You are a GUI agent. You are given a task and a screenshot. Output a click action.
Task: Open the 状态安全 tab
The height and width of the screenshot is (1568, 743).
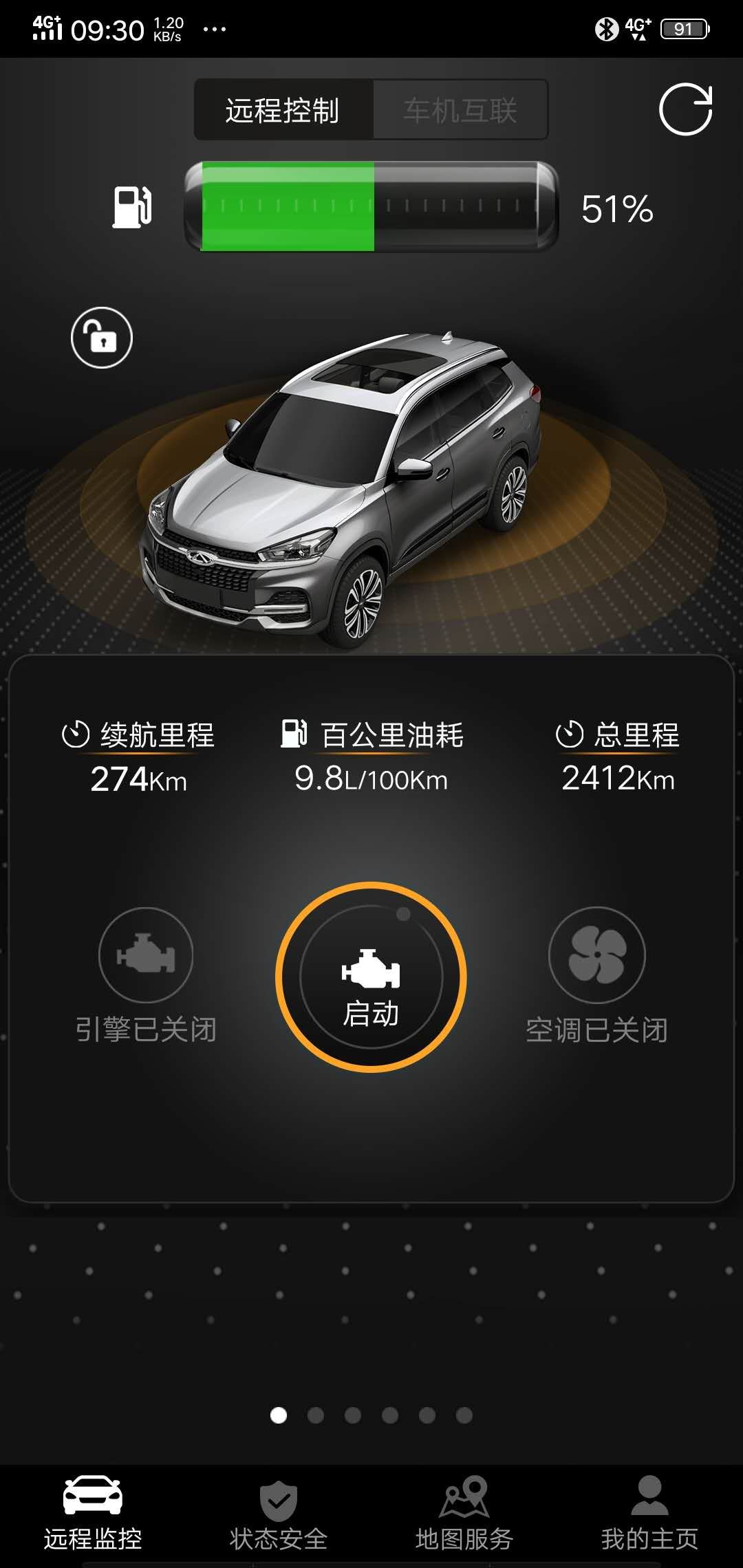(x=279, y=1514)
